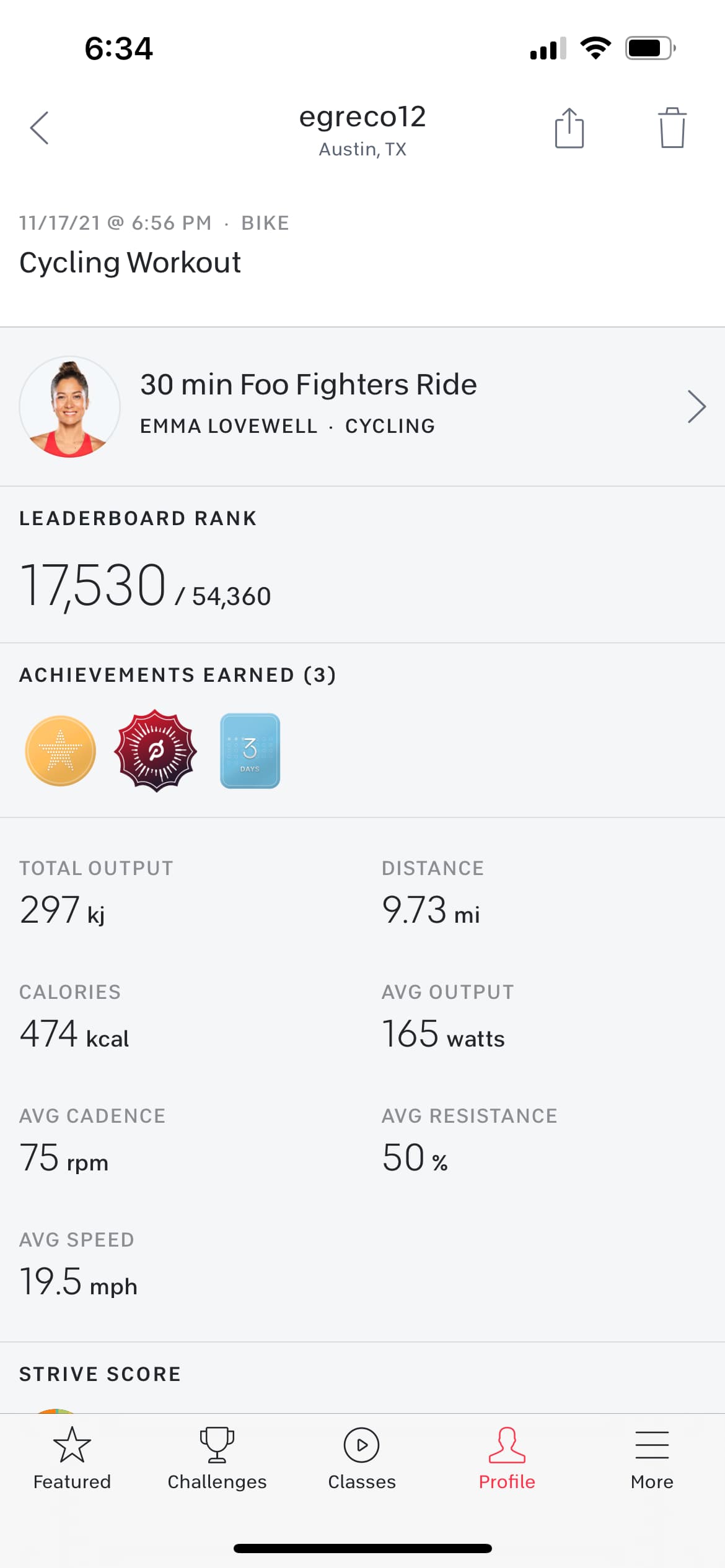Image resolution: width=725 pixels, height=1568 pixels.
Task: View the gold star achievement badge
Action: [x=61, y=751]
